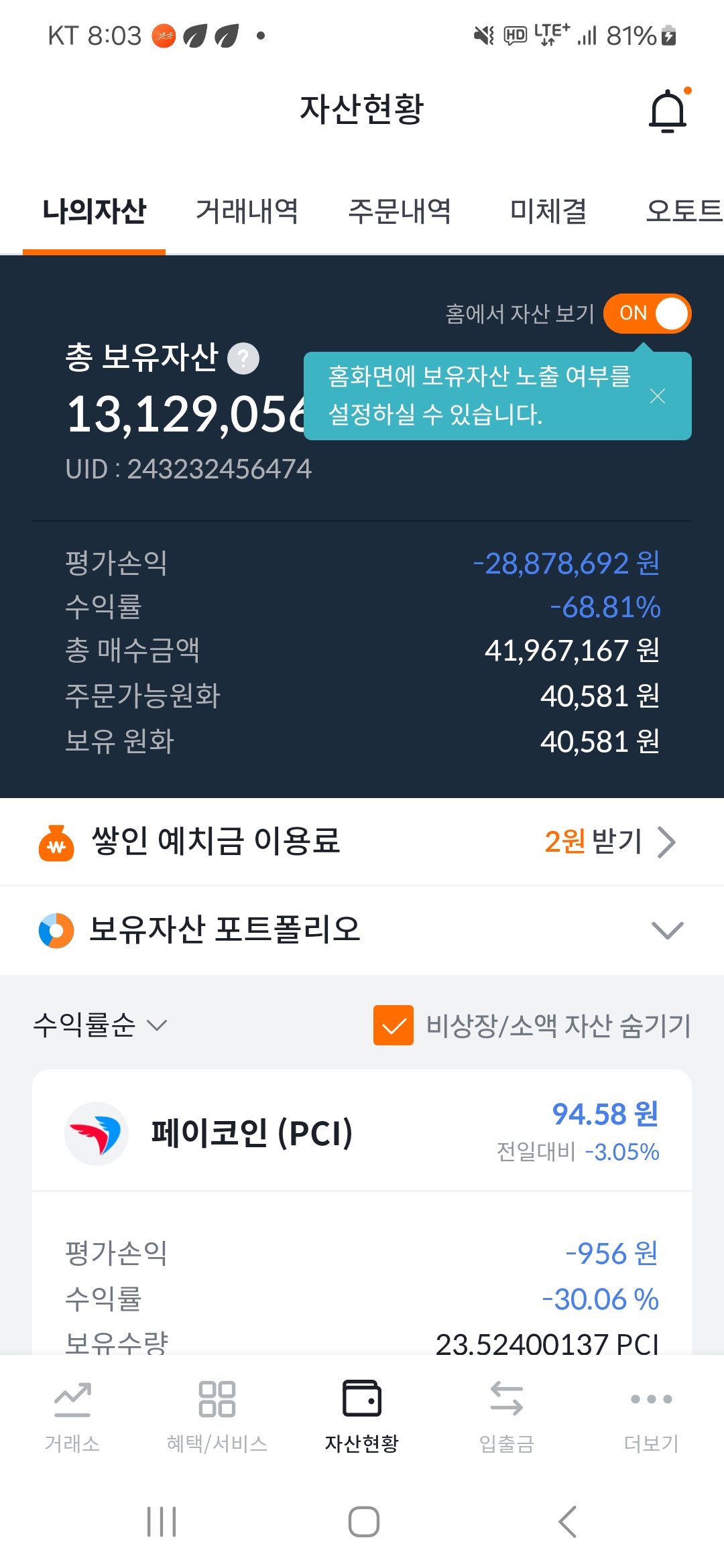Tap the system back button
The height and width of the screenshot is (1568, 724).
click(x=567, y=1521)
